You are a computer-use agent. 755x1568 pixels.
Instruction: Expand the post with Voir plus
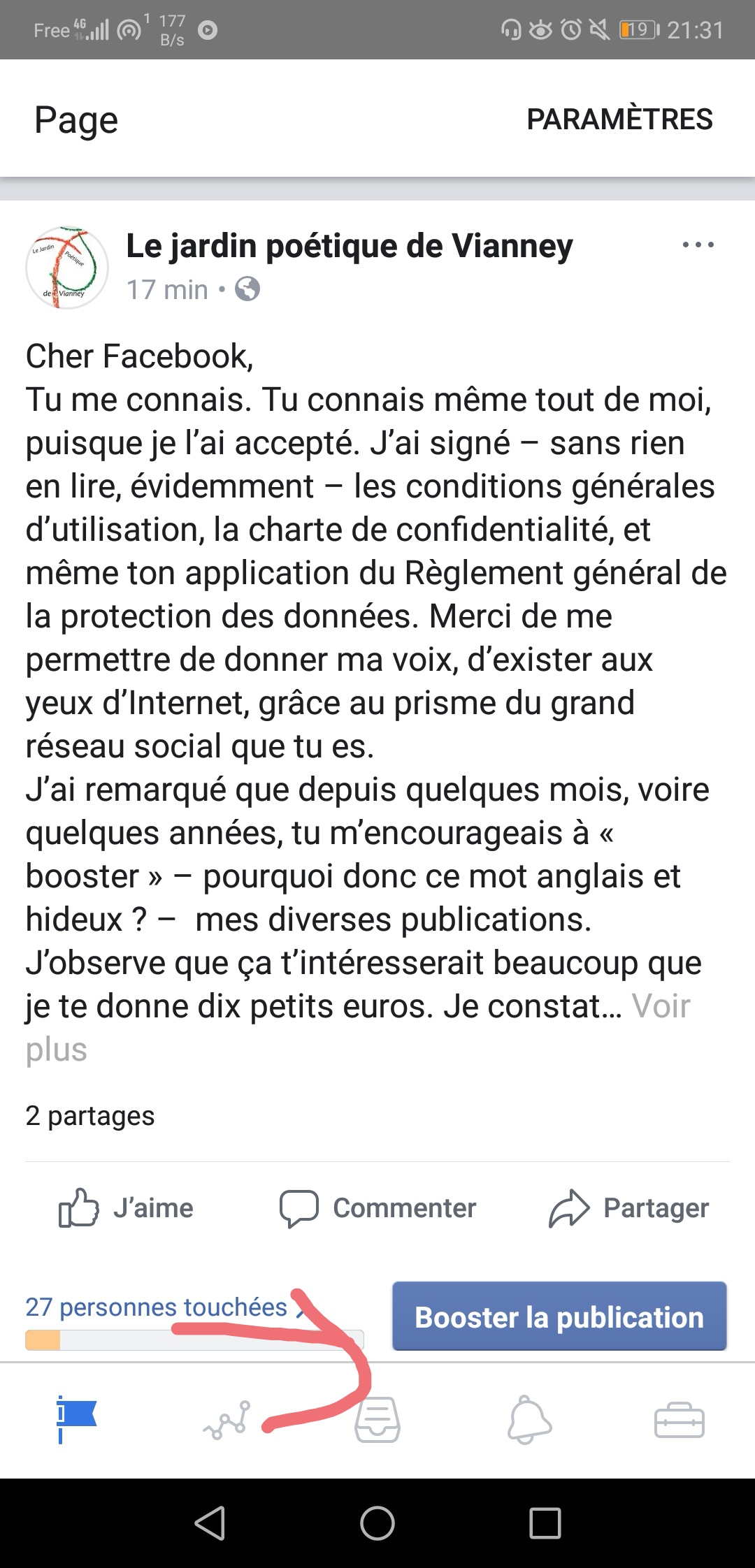pos(660,1007)
